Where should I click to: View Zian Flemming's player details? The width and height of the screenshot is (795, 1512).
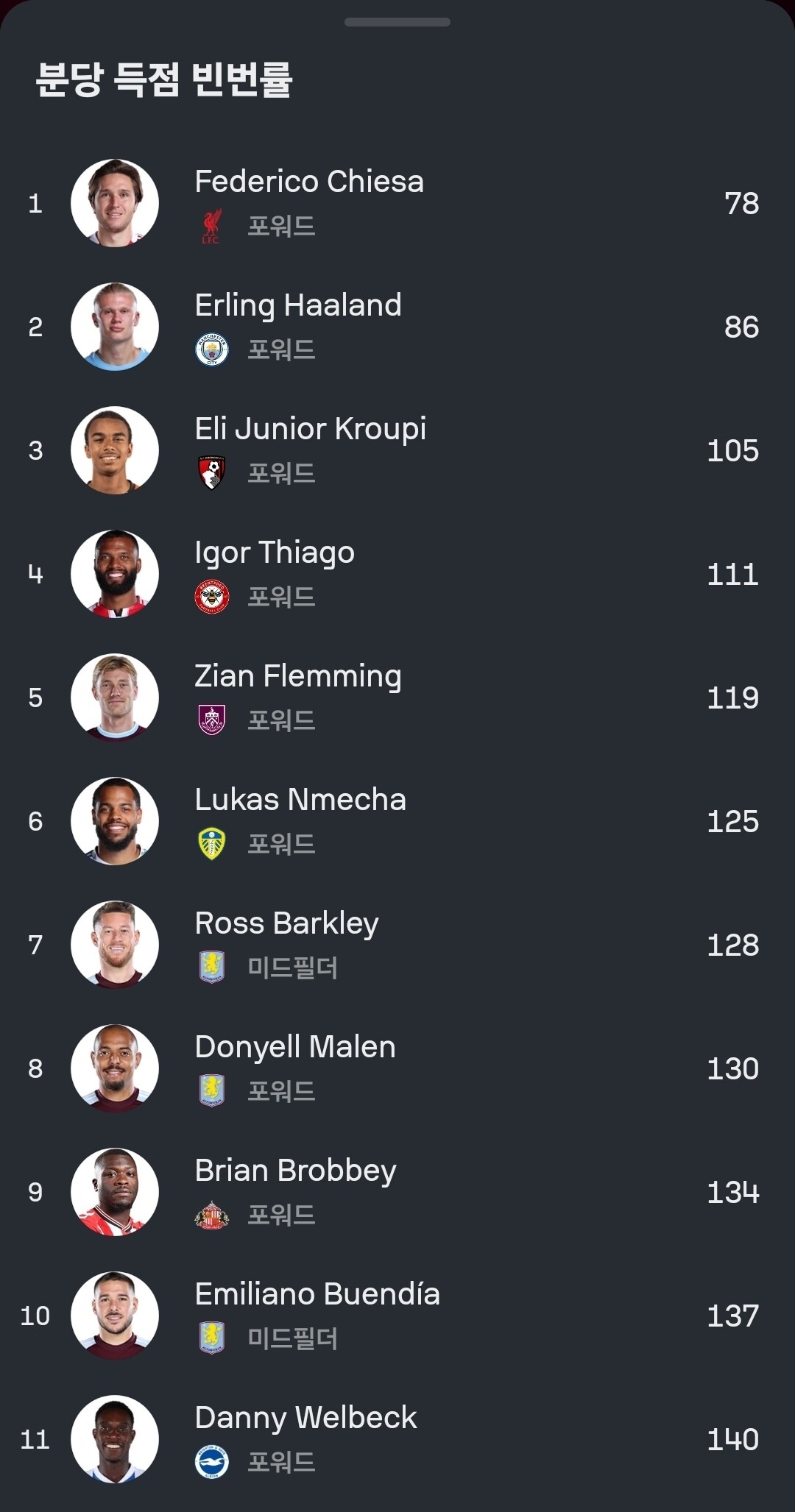pyautogui.click(x=397, y=698)
